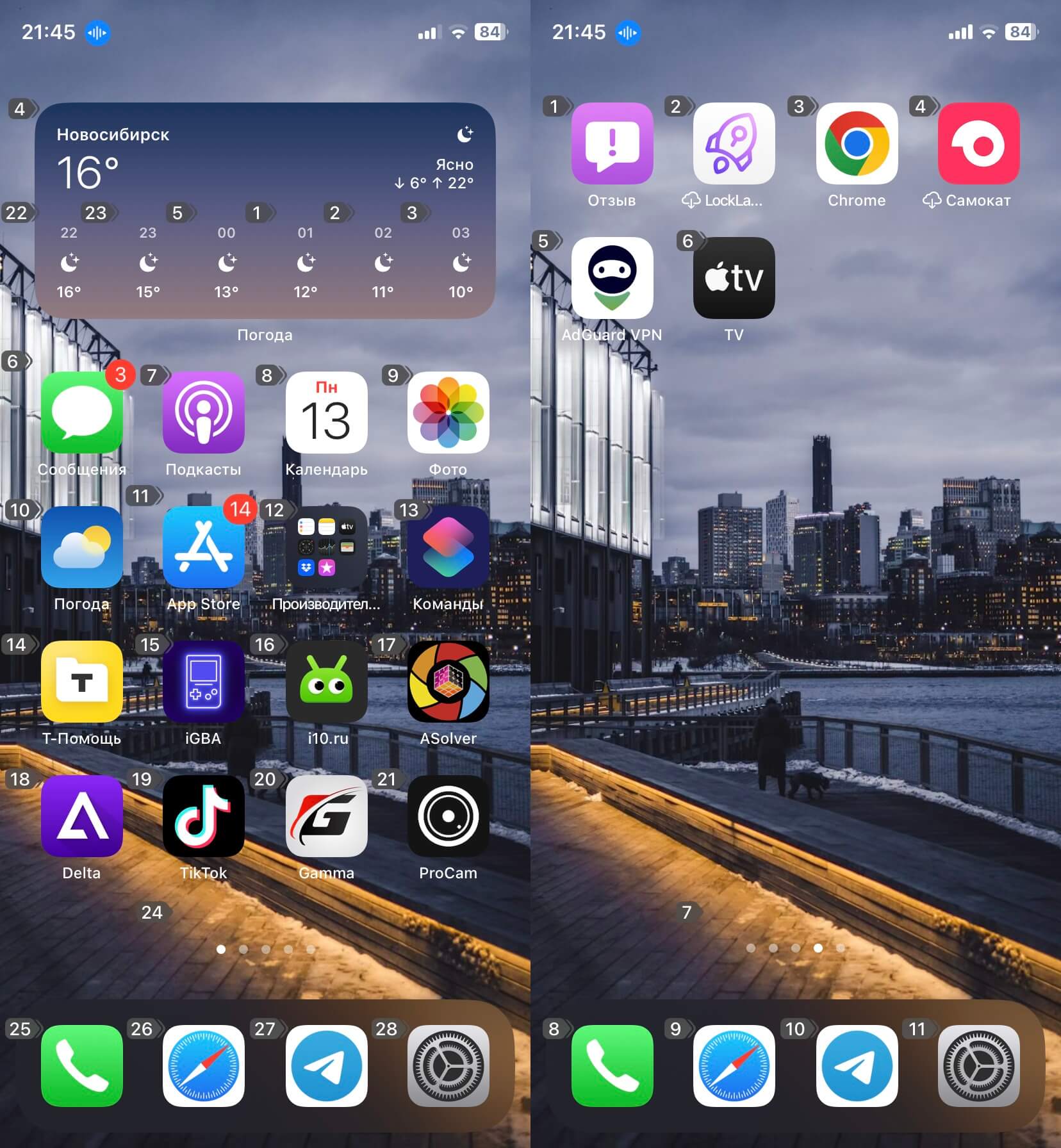The width and height of the screenshot is (1061, 1148).
Task: Open the Календарь app
Action: coord(326,413)
